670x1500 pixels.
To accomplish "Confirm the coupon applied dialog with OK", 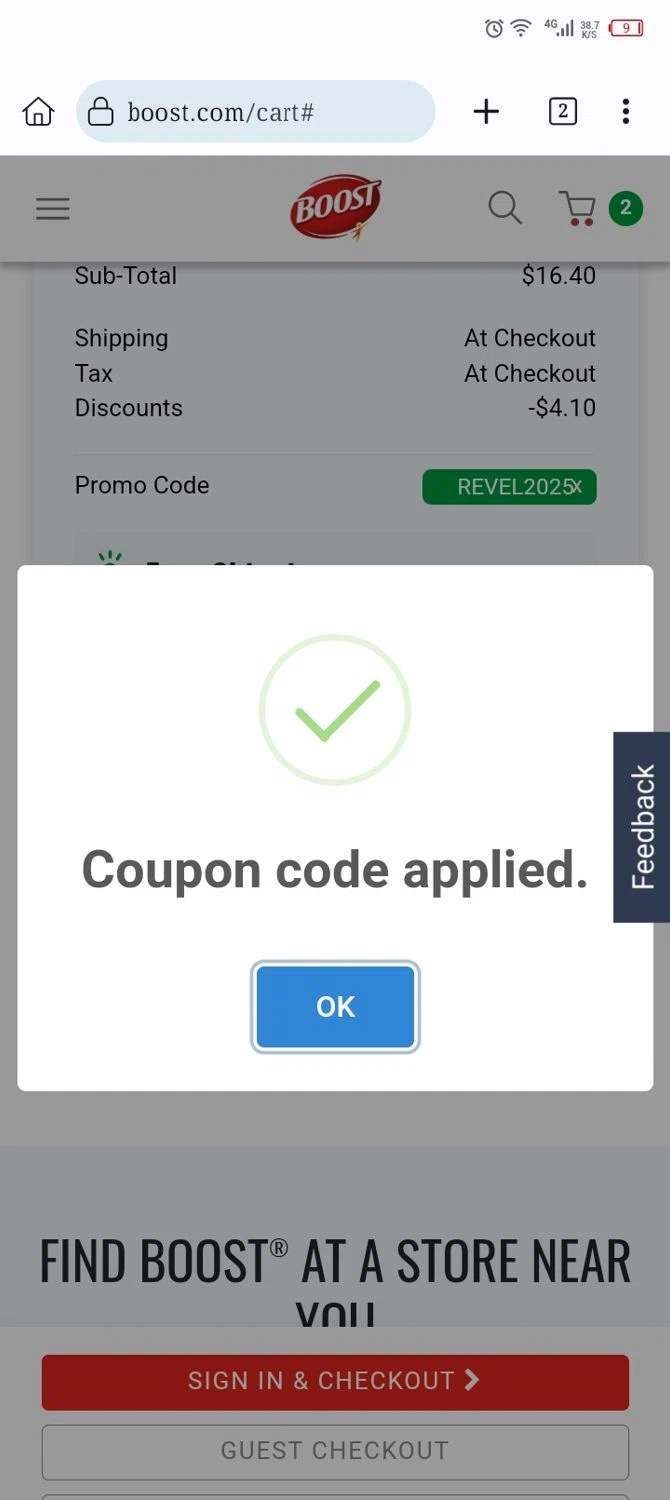I will click(335, 1007).
